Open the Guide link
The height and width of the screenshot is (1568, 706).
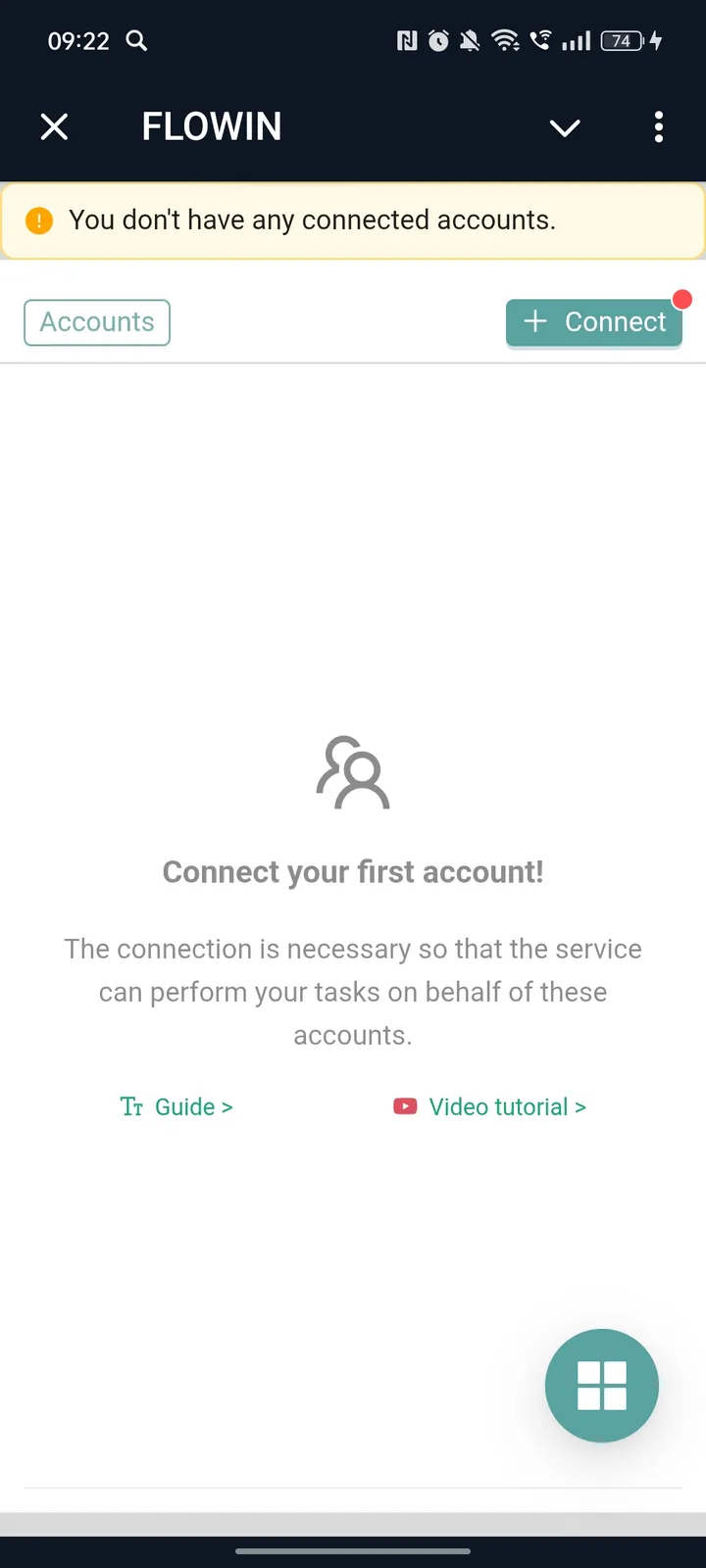click(186, 1105)
